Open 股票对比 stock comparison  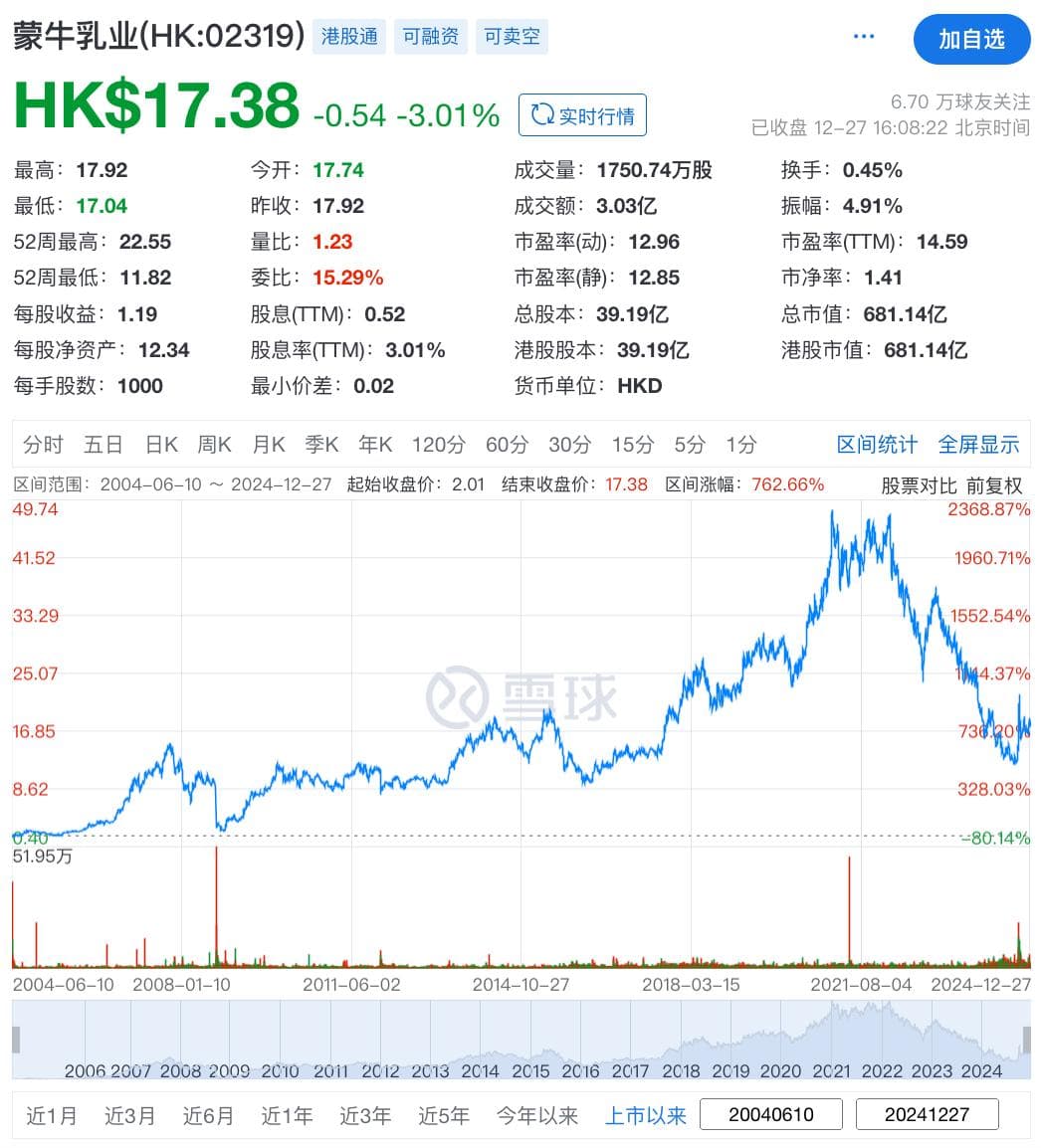click(918, 485)
